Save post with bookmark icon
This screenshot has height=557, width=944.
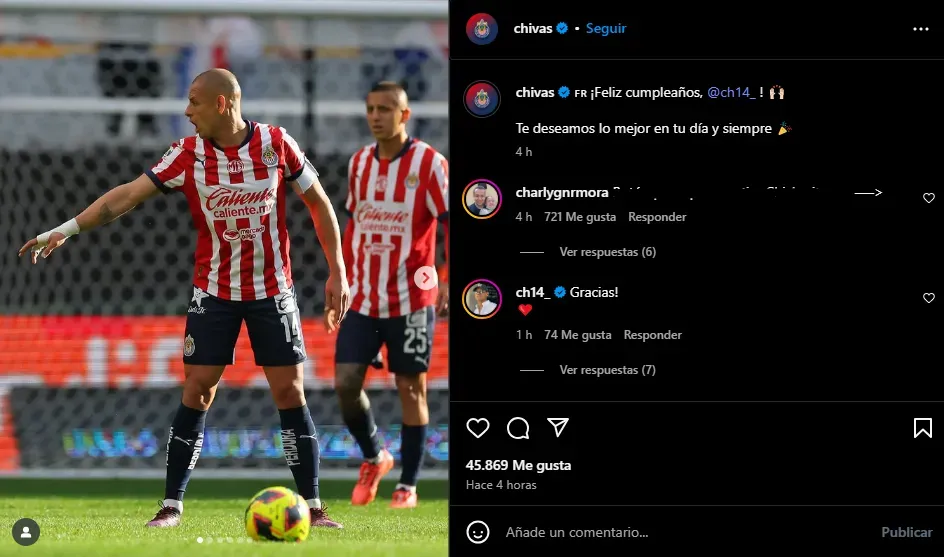922,428
